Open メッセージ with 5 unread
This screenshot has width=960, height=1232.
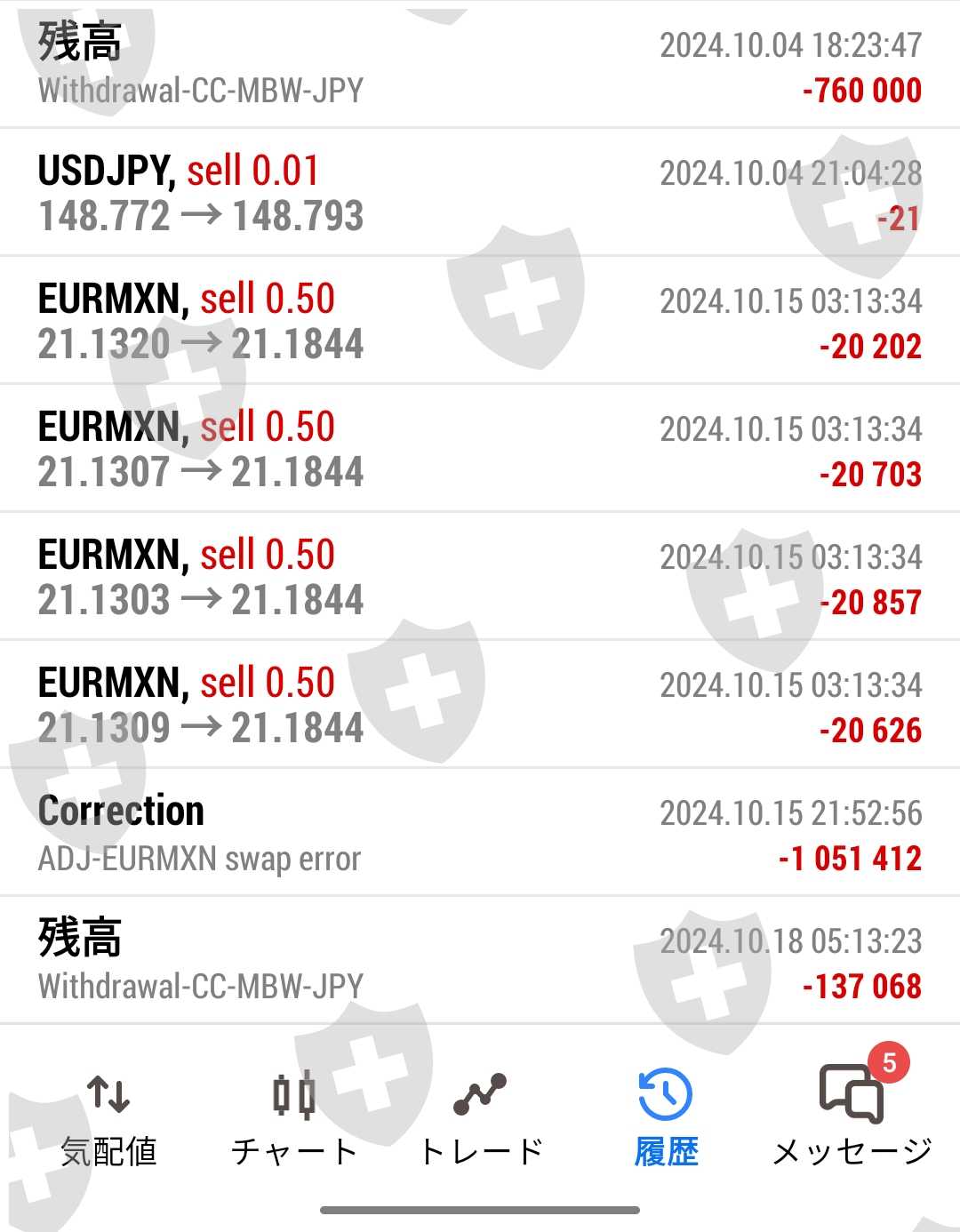(852, 1118)
